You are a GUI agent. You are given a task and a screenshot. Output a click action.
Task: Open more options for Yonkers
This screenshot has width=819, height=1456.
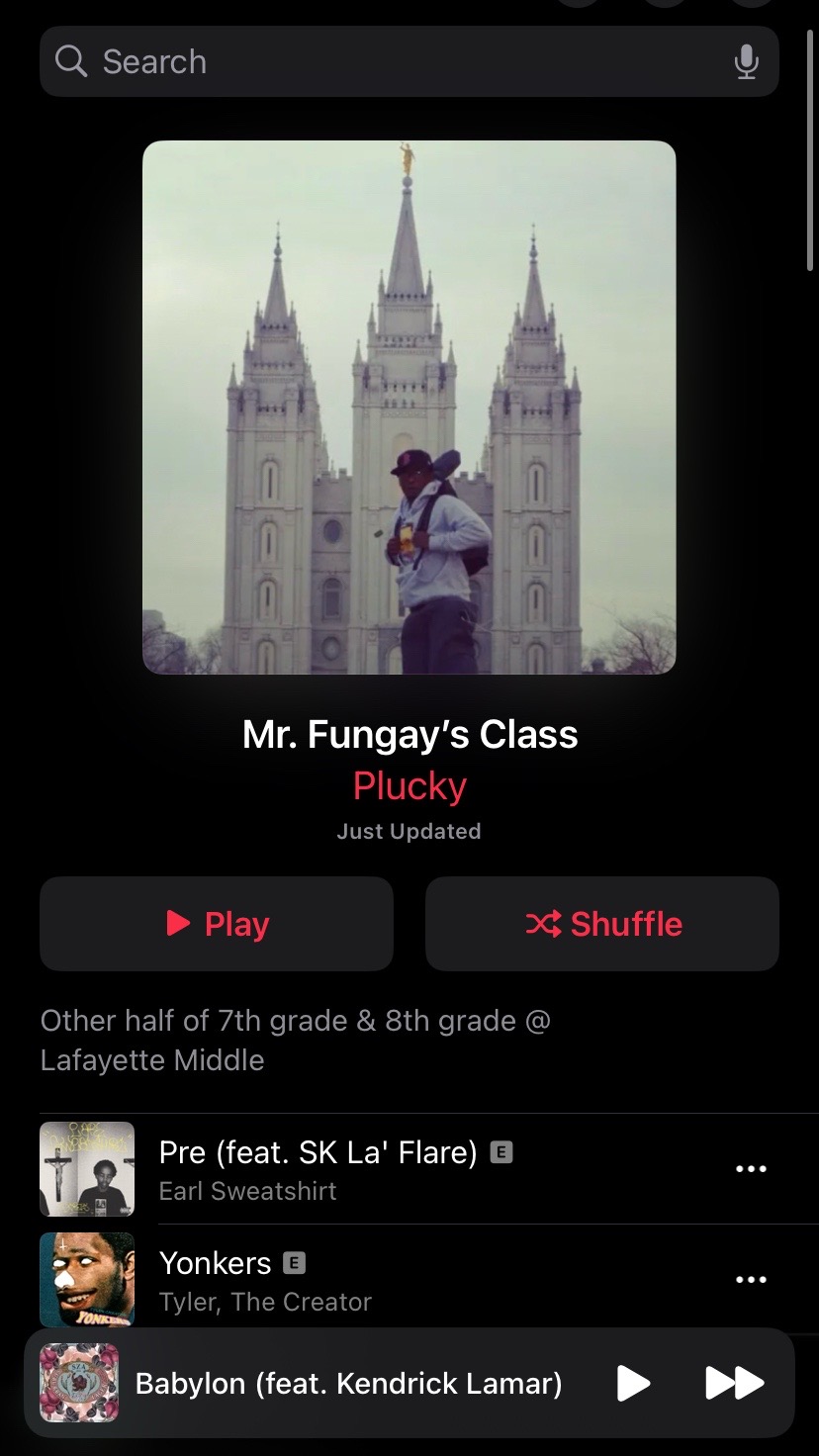(751, 1279)
